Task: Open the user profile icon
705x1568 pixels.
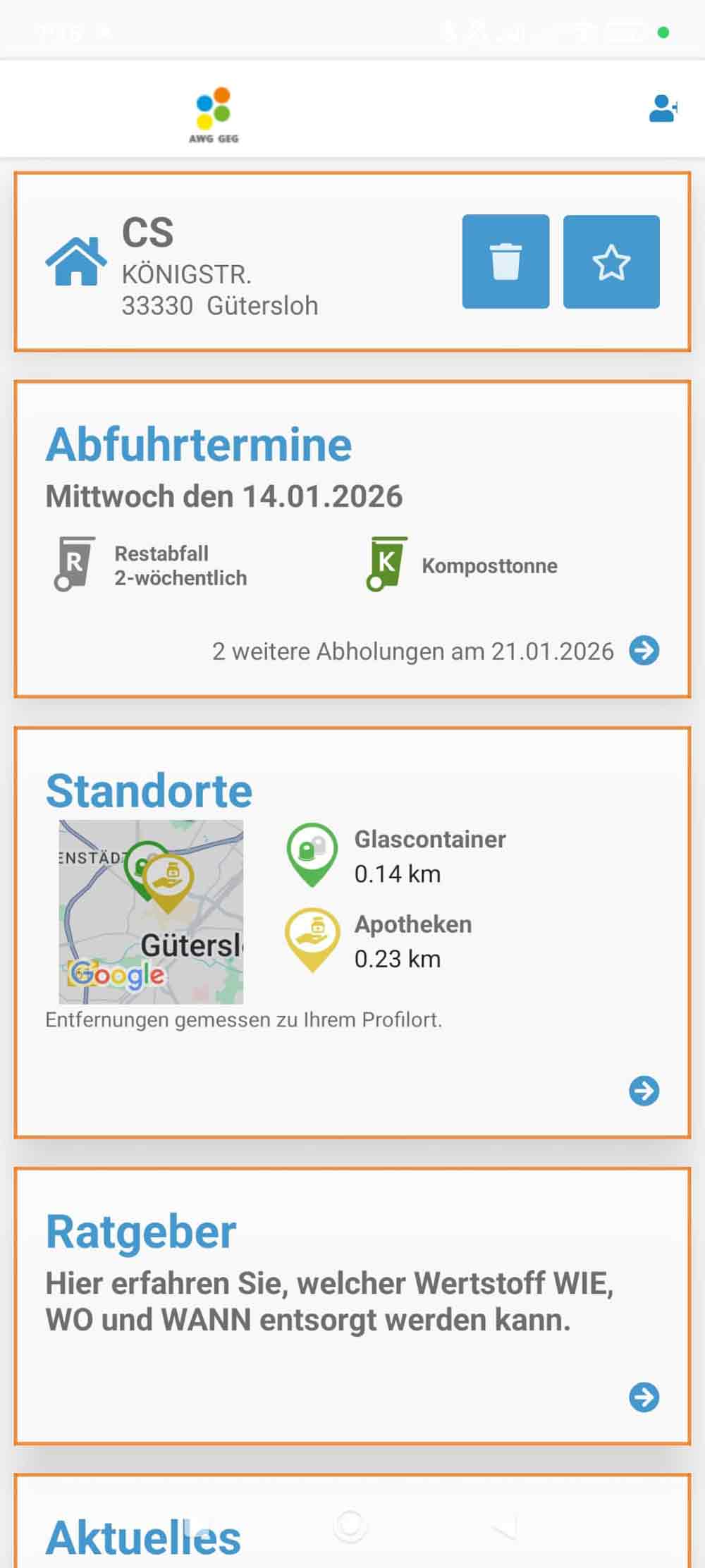Action: pos(663,109)
